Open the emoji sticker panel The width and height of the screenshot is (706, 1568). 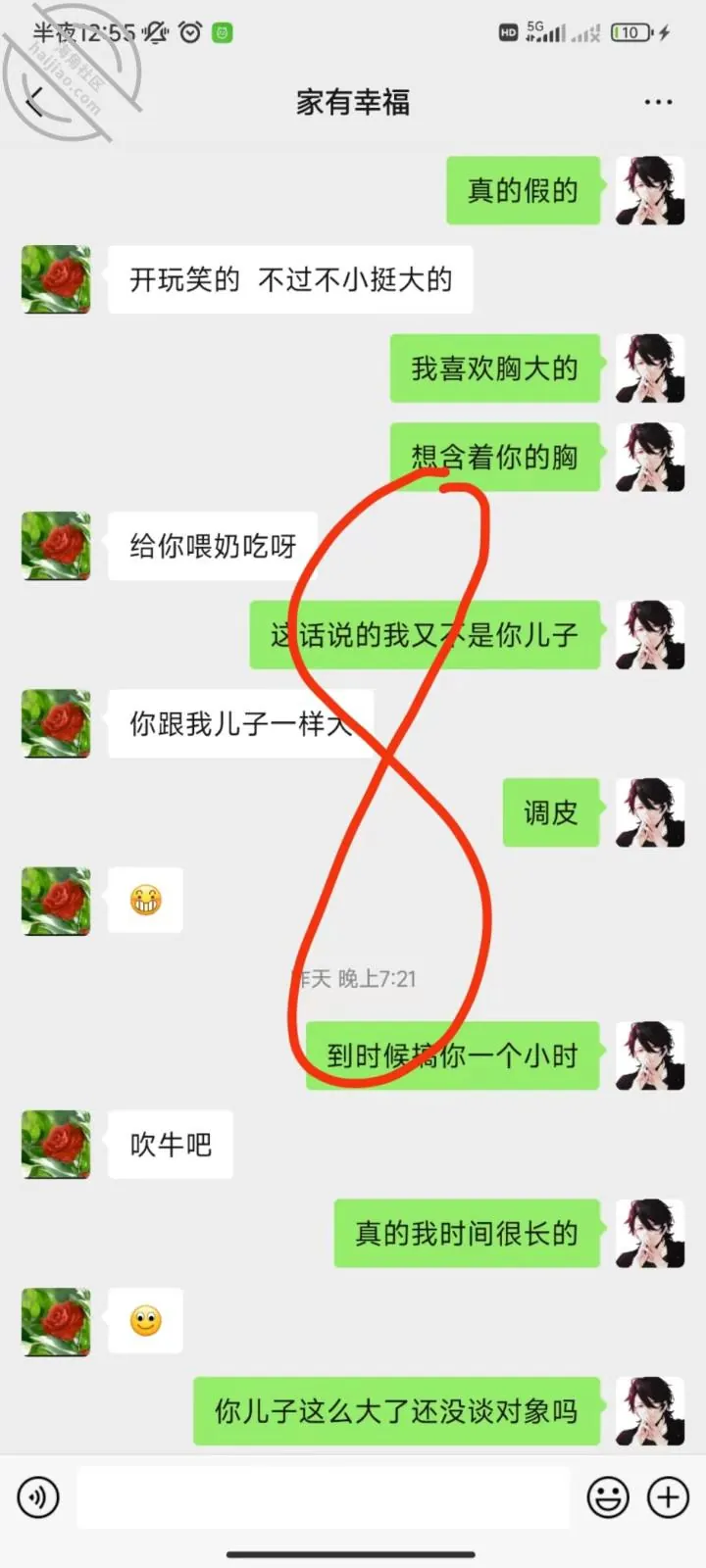[608, 1497]
